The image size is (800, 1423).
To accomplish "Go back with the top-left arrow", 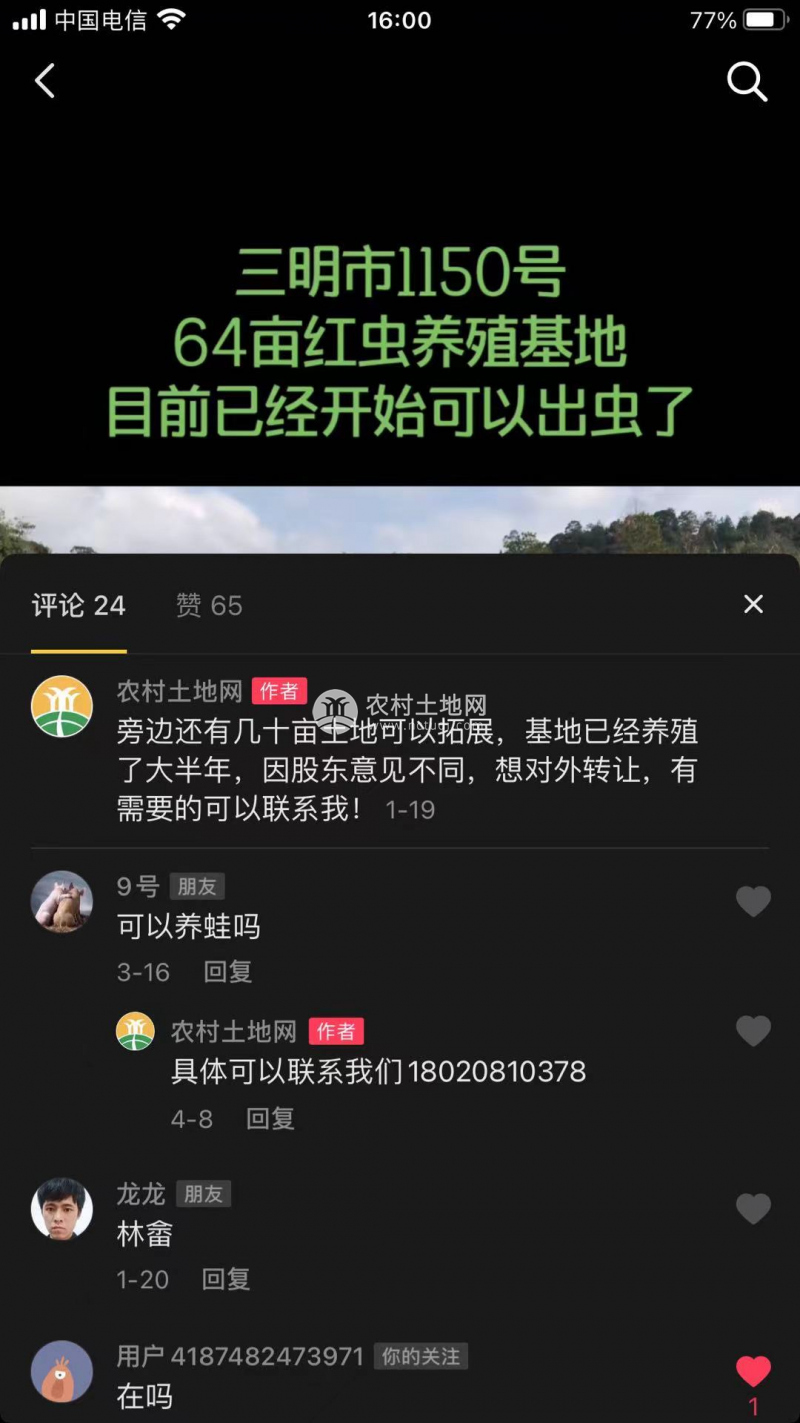I will tap(45, 81).
